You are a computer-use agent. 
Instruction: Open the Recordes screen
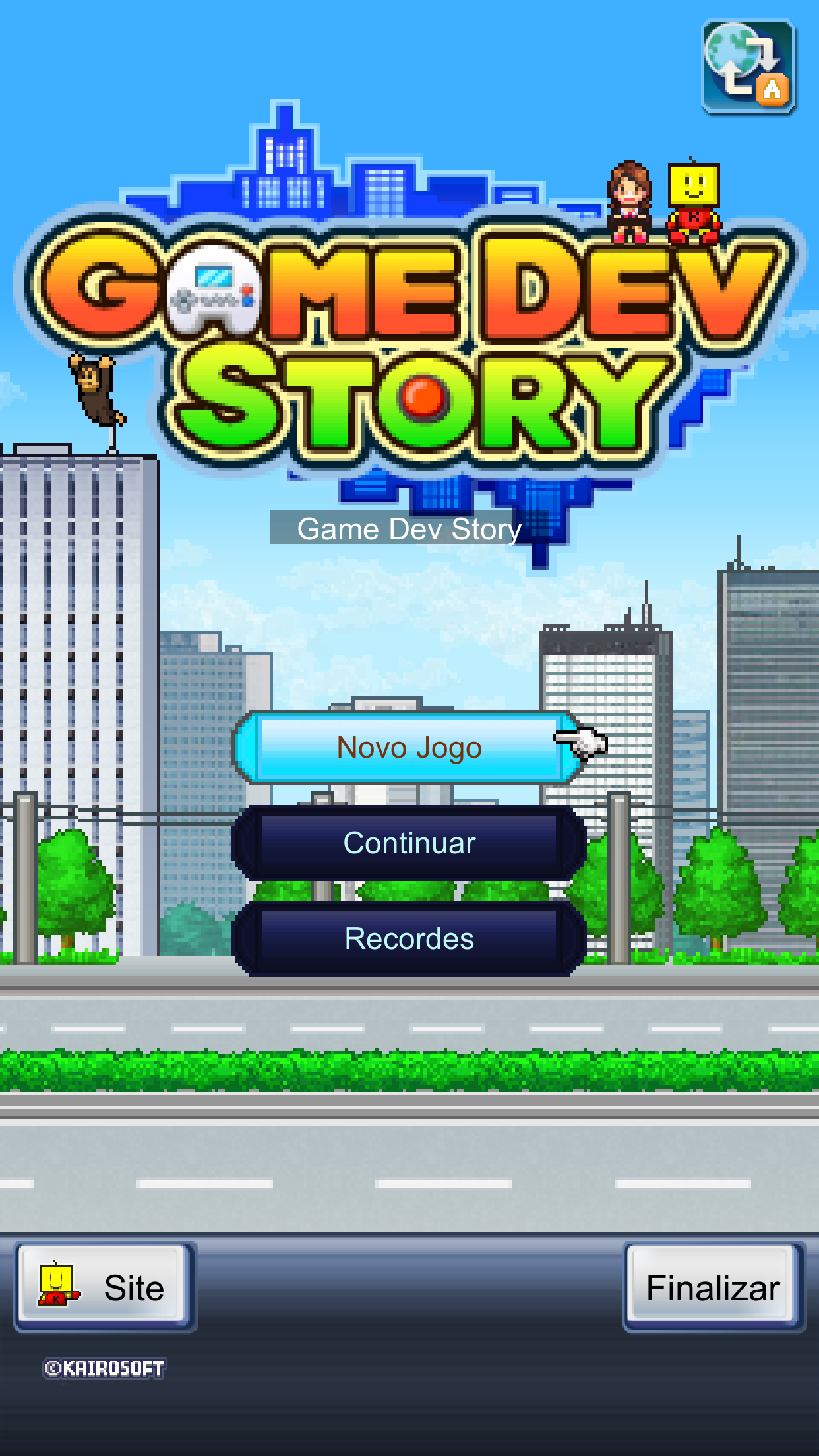point(409,938)
